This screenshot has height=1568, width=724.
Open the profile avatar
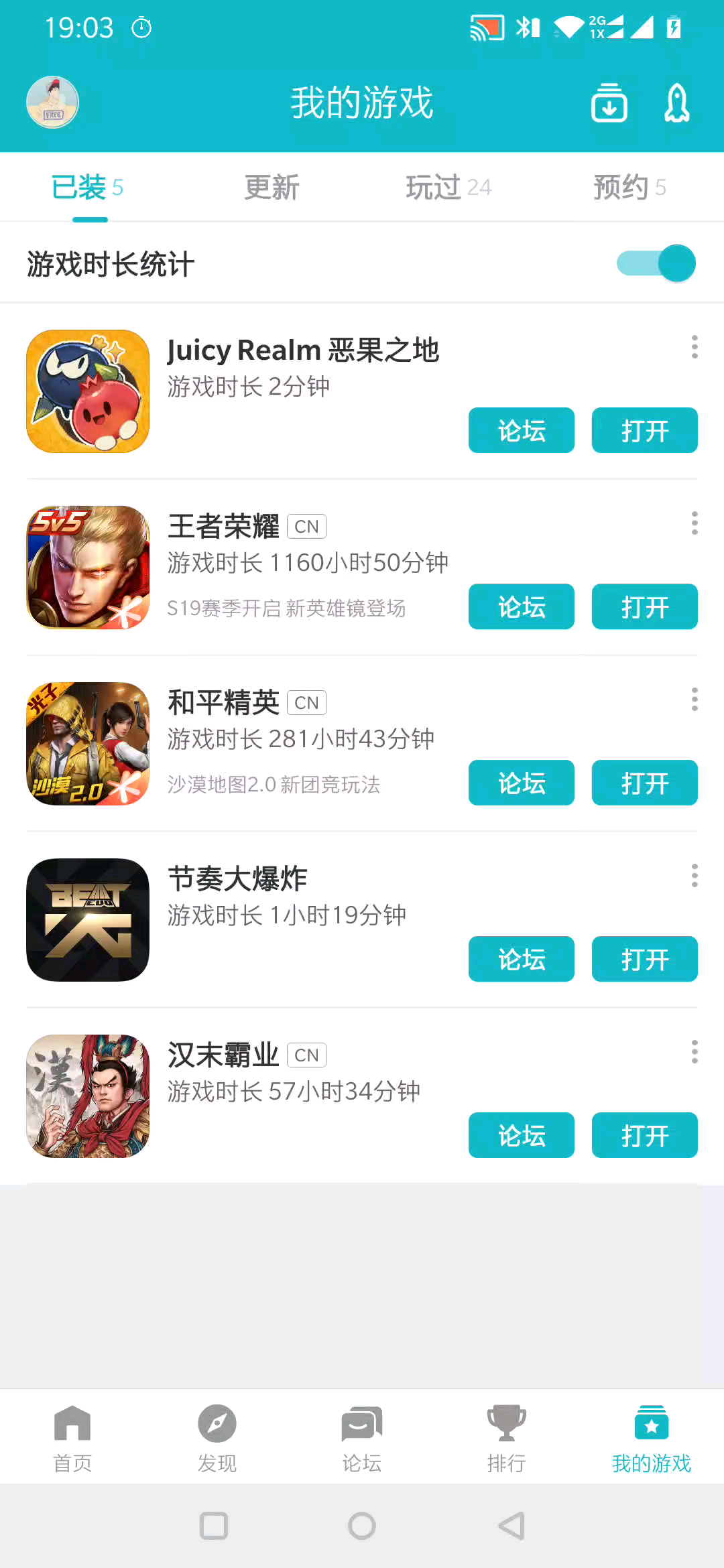[x=52, y=102]
